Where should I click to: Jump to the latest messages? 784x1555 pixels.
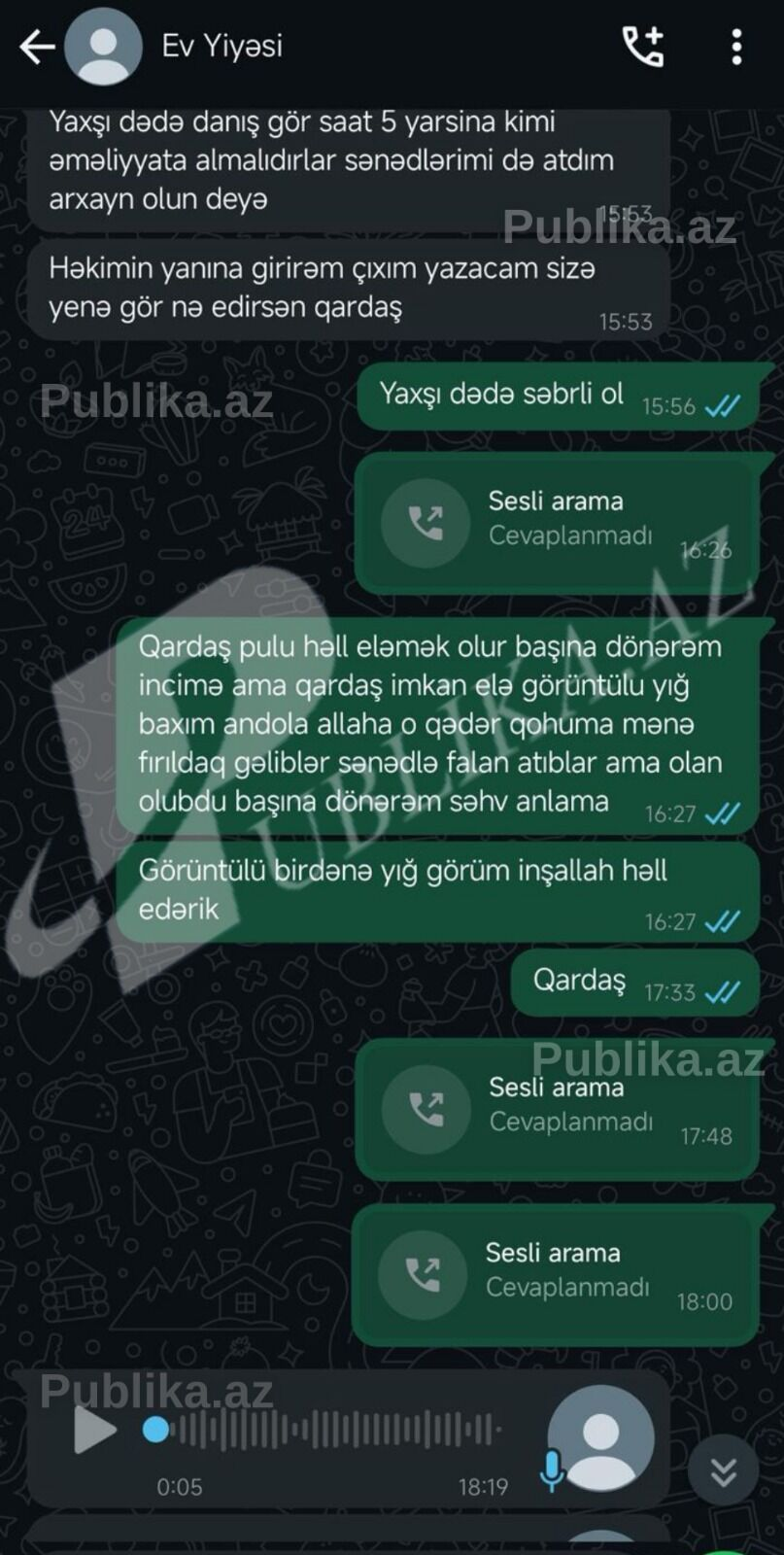(723, 1472)
